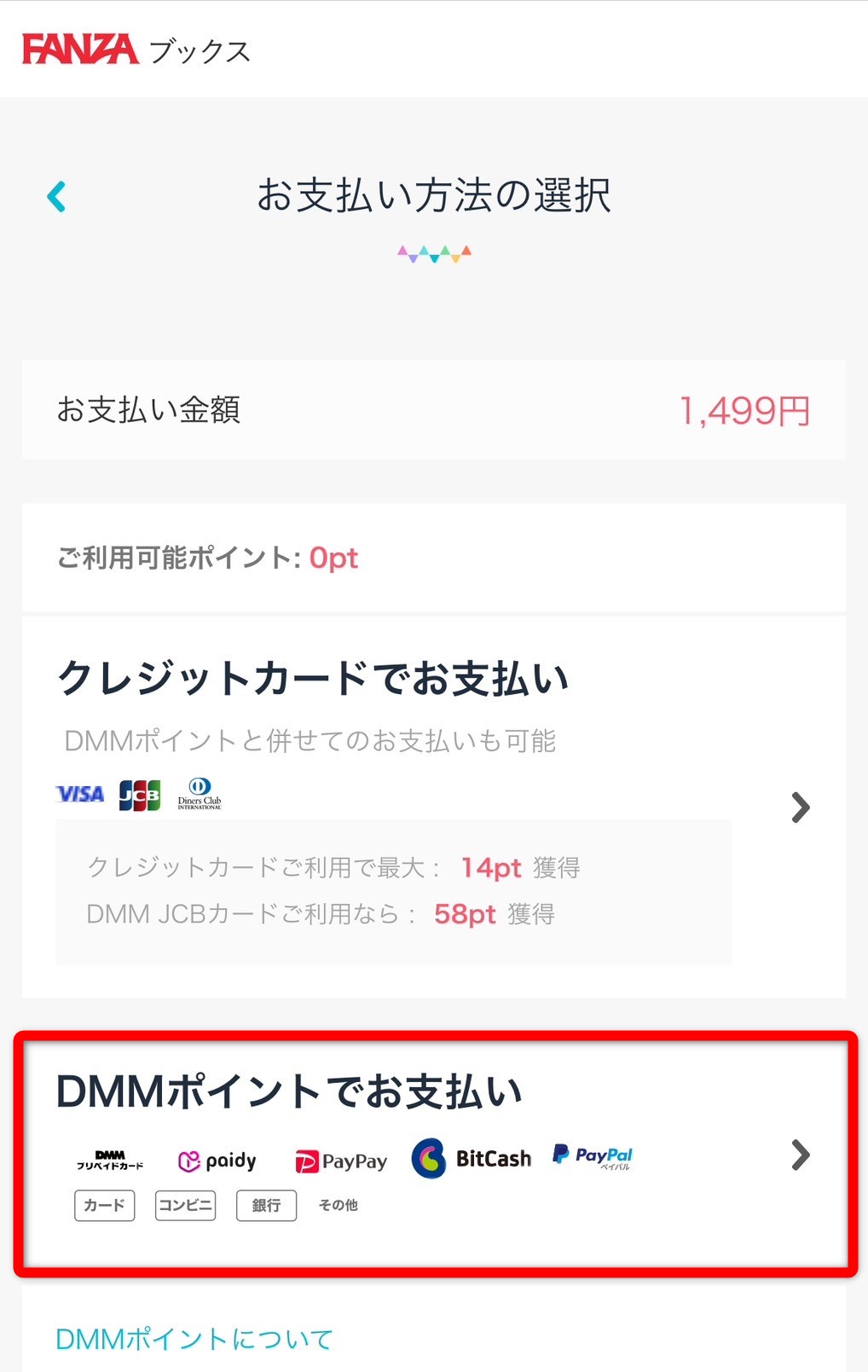The height and width of the screenshot is (1372, 868).
Task: Open the DMMポイントについて link
Action: pyautogui.click(x=194, y=1339)
